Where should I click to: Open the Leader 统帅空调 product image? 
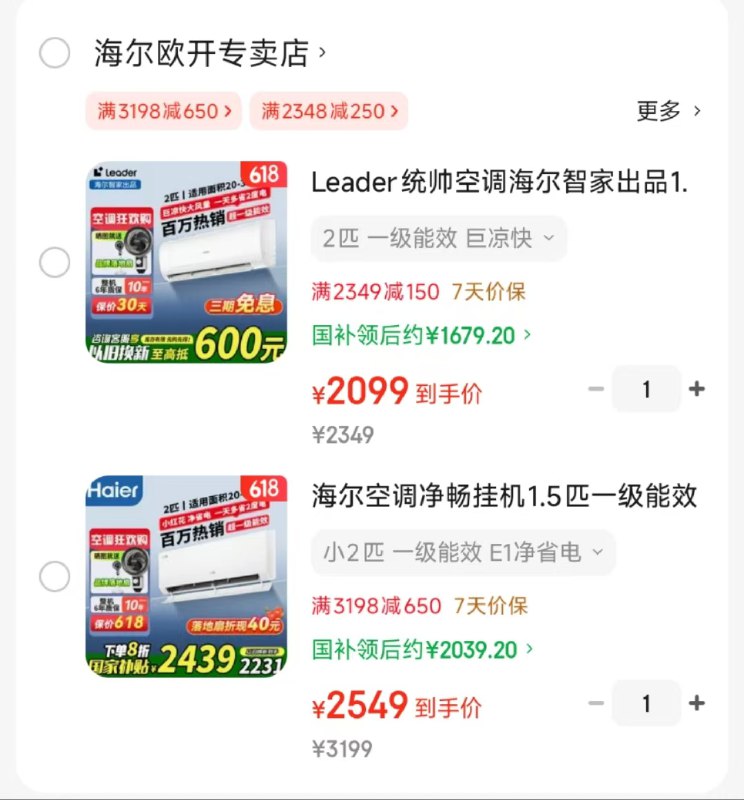click(x=186, y=263)
